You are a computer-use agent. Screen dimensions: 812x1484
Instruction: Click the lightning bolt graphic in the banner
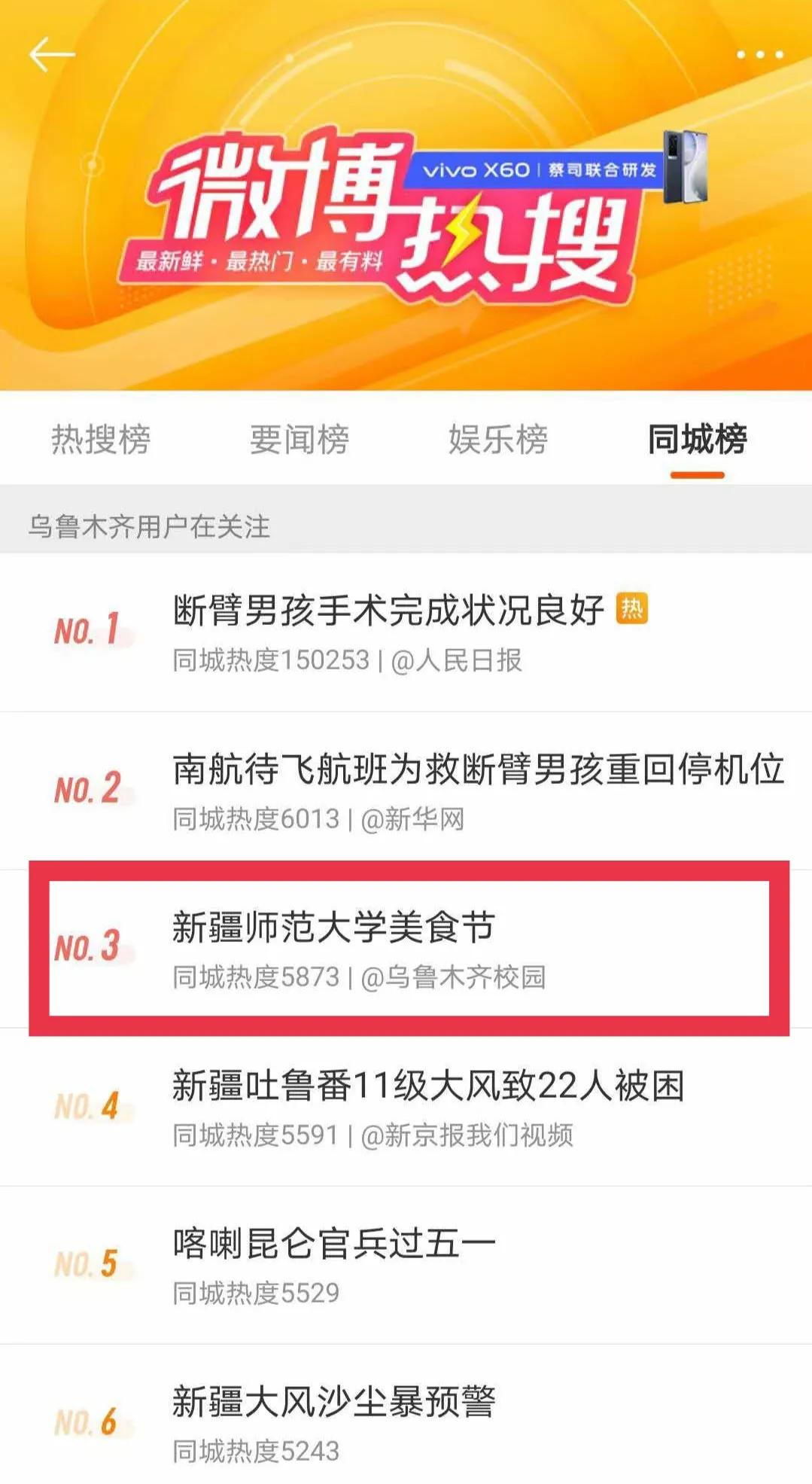coord(464,227)
